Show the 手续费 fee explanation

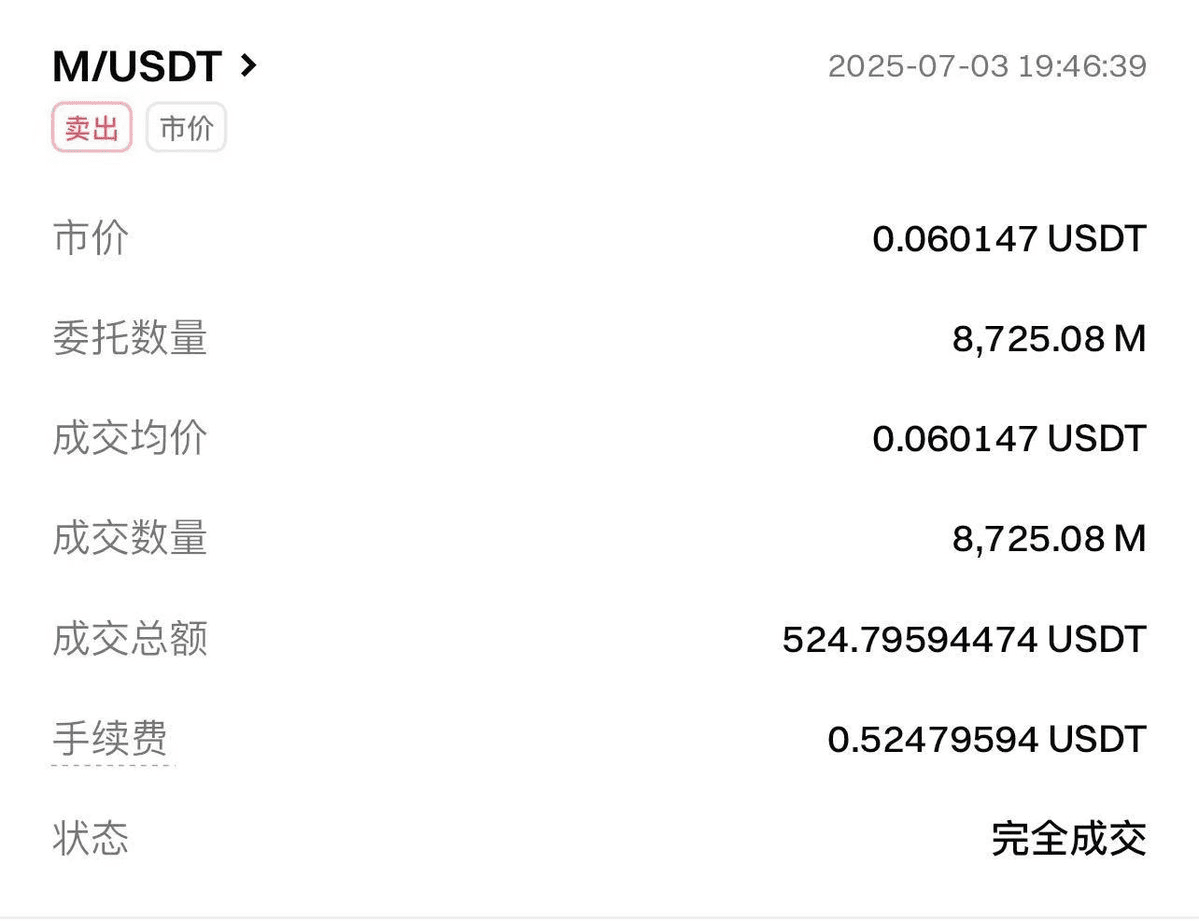coord(110,740)
